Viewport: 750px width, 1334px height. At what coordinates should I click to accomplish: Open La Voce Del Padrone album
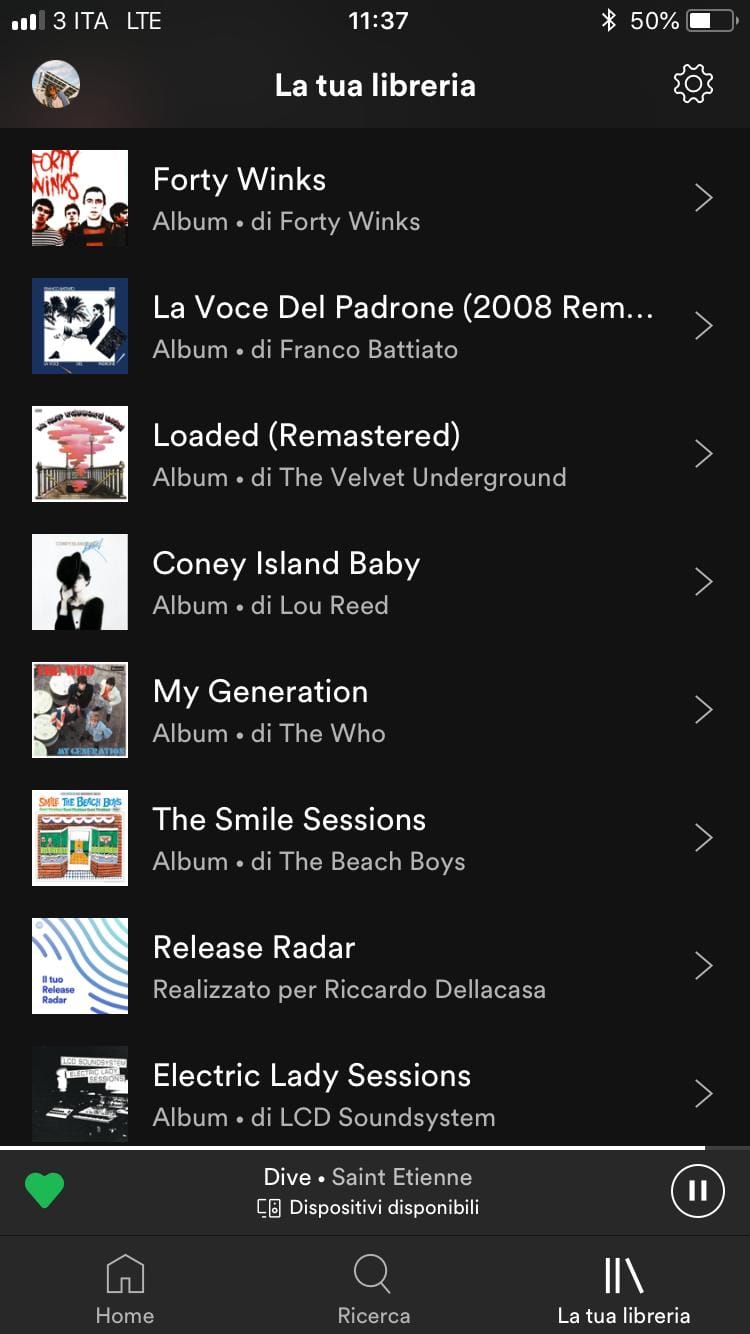coord(375,326)
